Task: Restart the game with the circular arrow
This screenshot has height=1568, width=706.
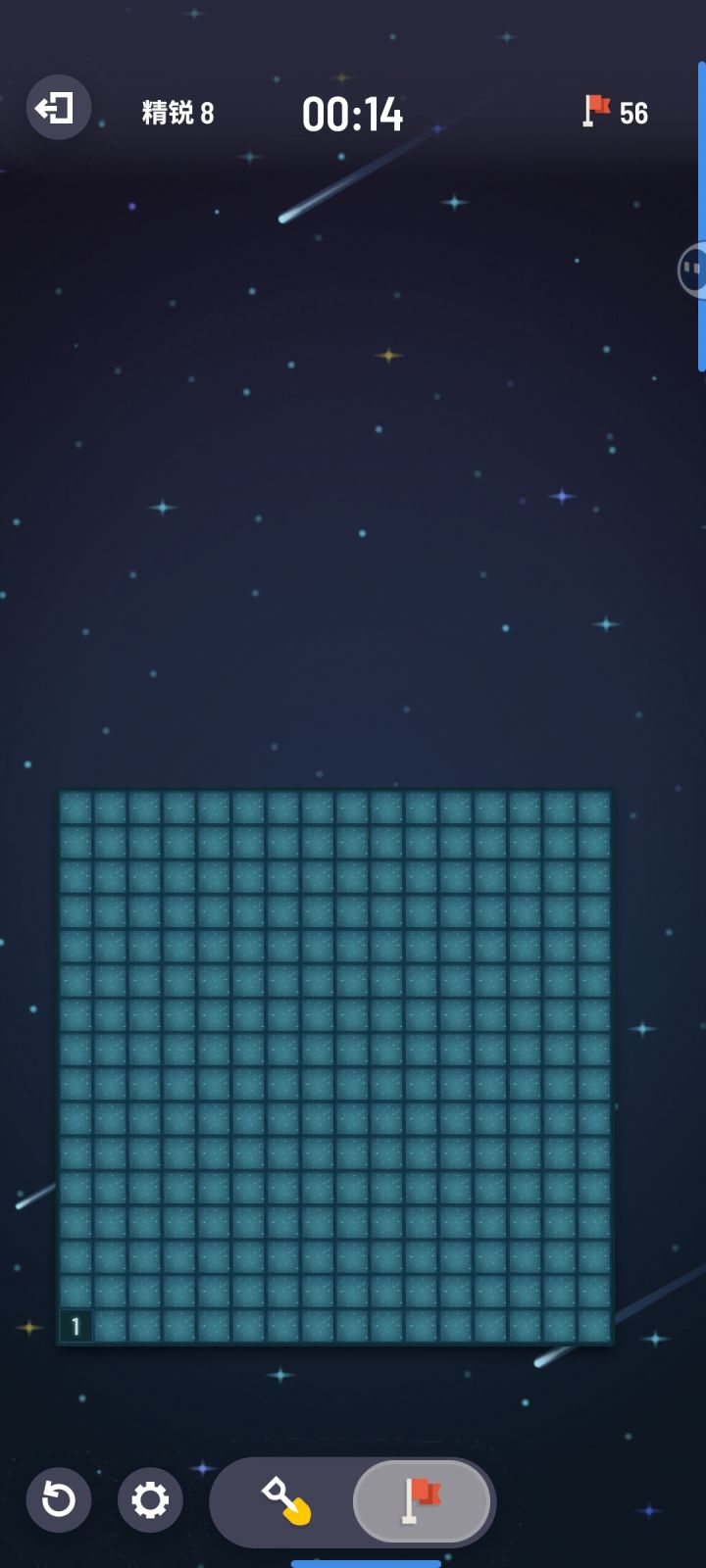Action: 59,1500
